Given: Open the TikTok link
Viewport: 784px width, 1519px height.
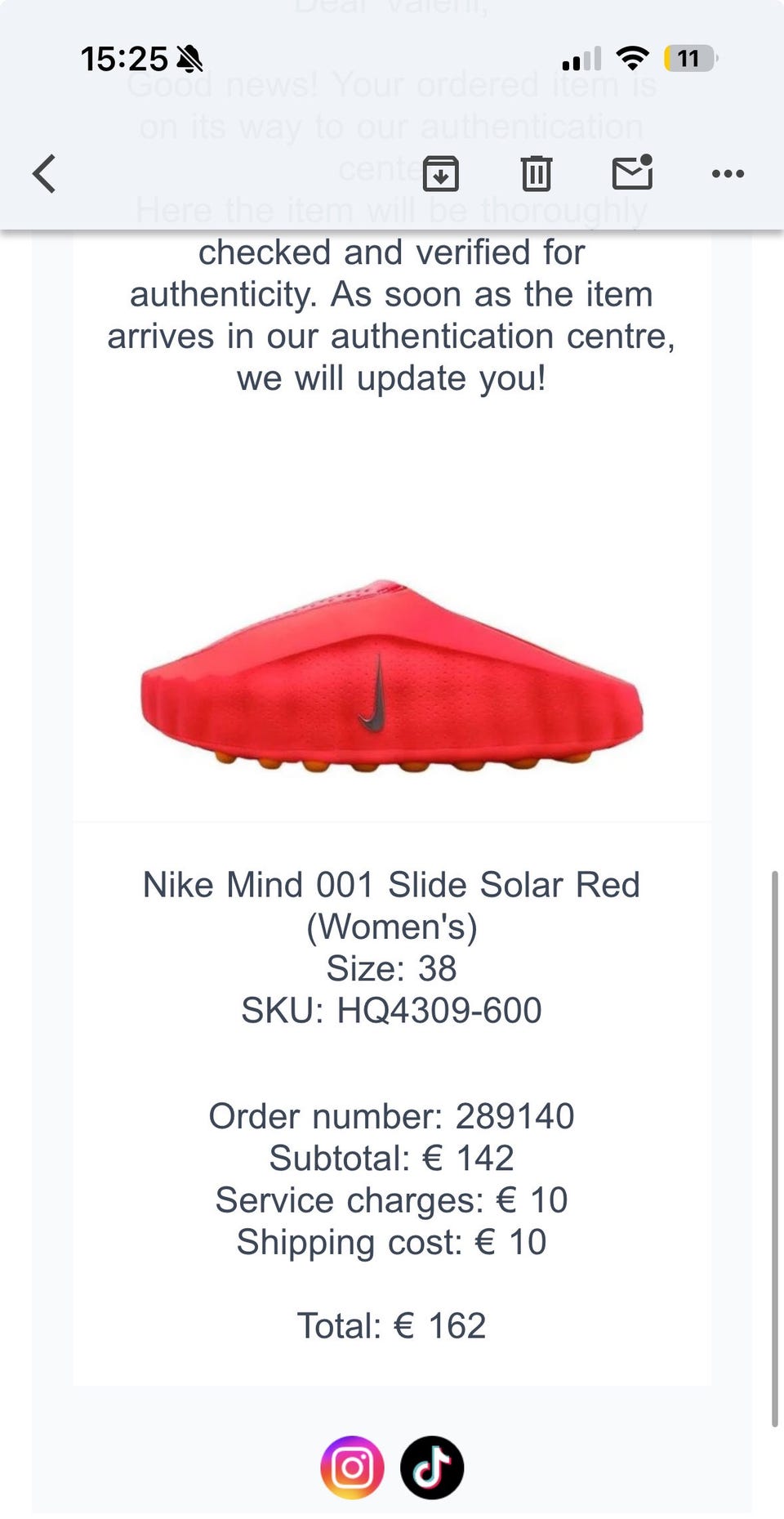Looking at the screenshot, I should [x=432, y=1468].
